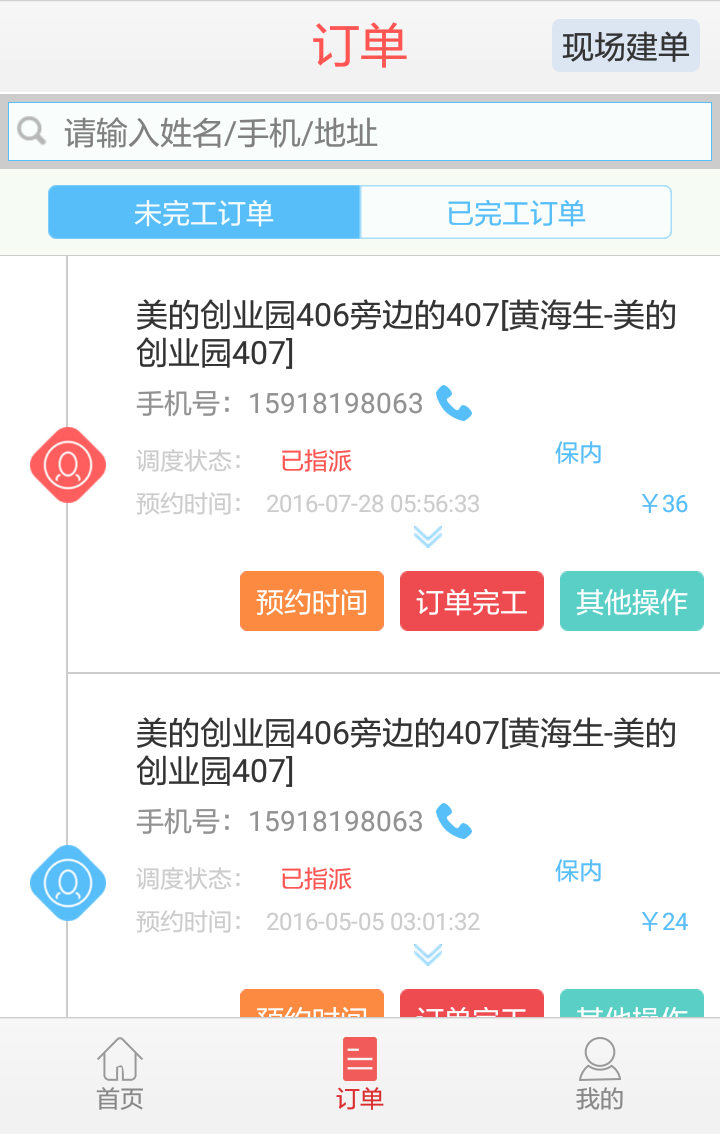
Task: Tap 现场建单 to create onsite order
Action: 624,46
